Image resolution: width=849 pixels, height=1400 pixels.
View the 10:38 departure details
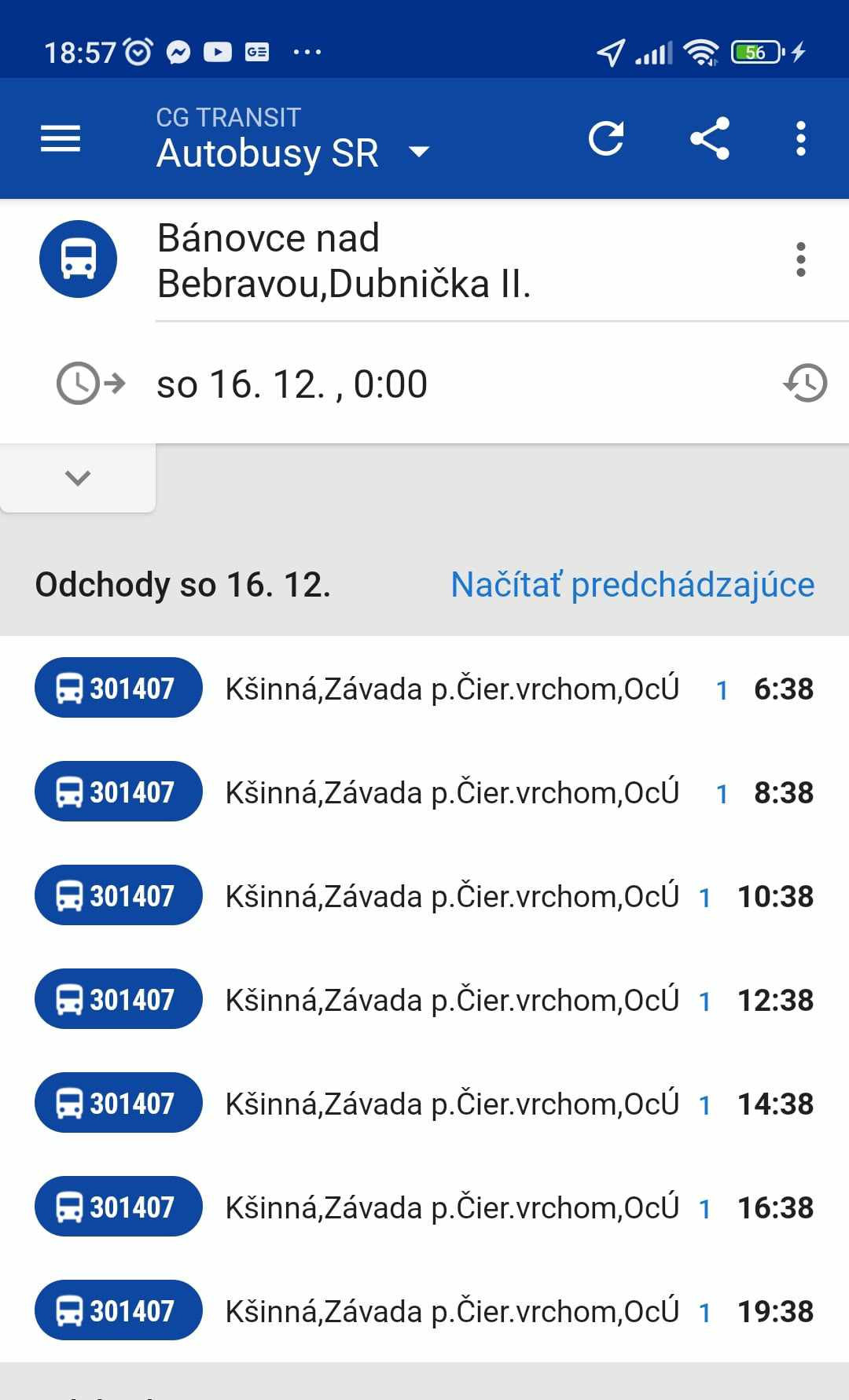424,896
